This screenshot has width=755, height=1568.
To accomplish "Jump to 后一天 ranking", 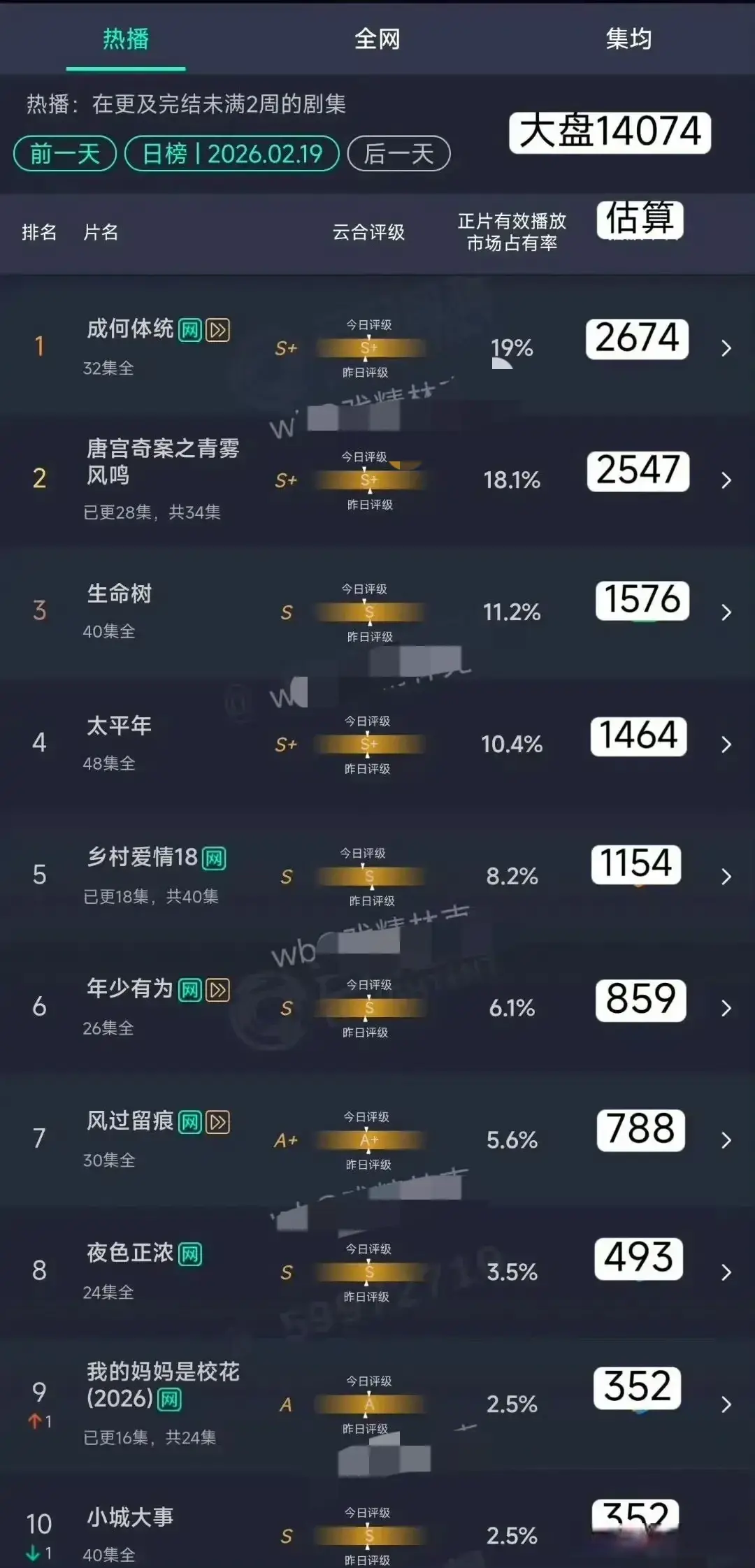I will point(398,154).
